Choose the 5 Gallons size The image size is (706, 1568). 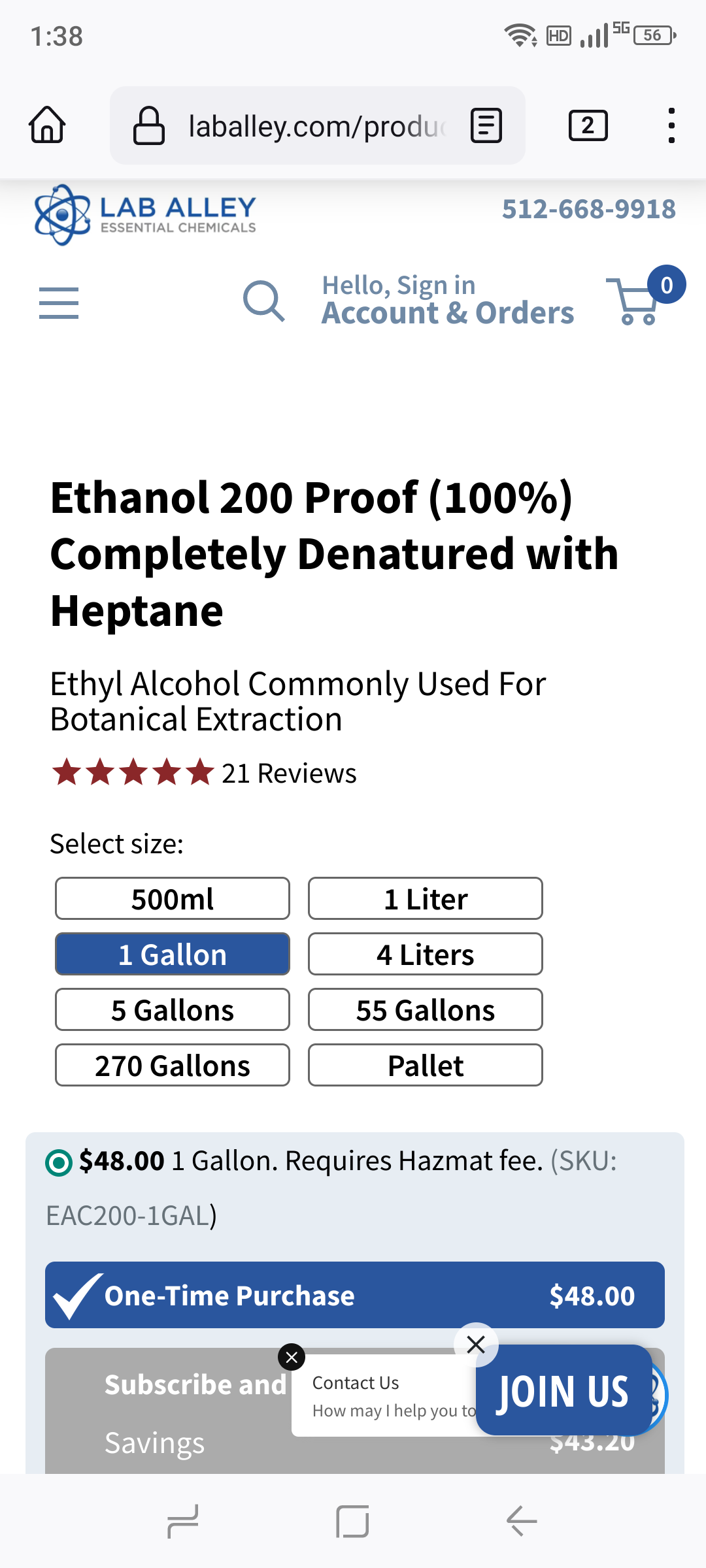pos(173,1009)
